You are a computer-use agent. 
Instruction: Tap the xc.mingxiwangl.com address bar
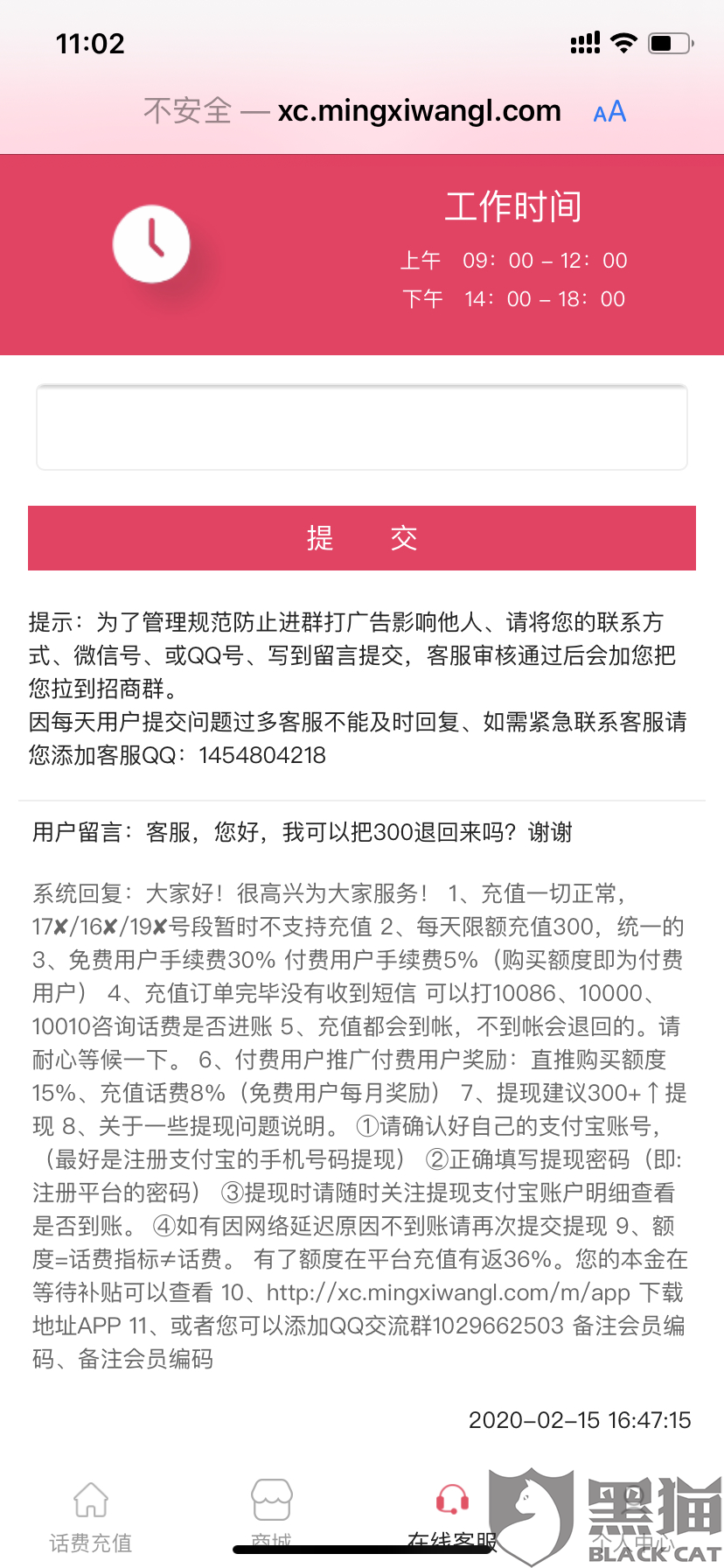[x=352, y=111]
